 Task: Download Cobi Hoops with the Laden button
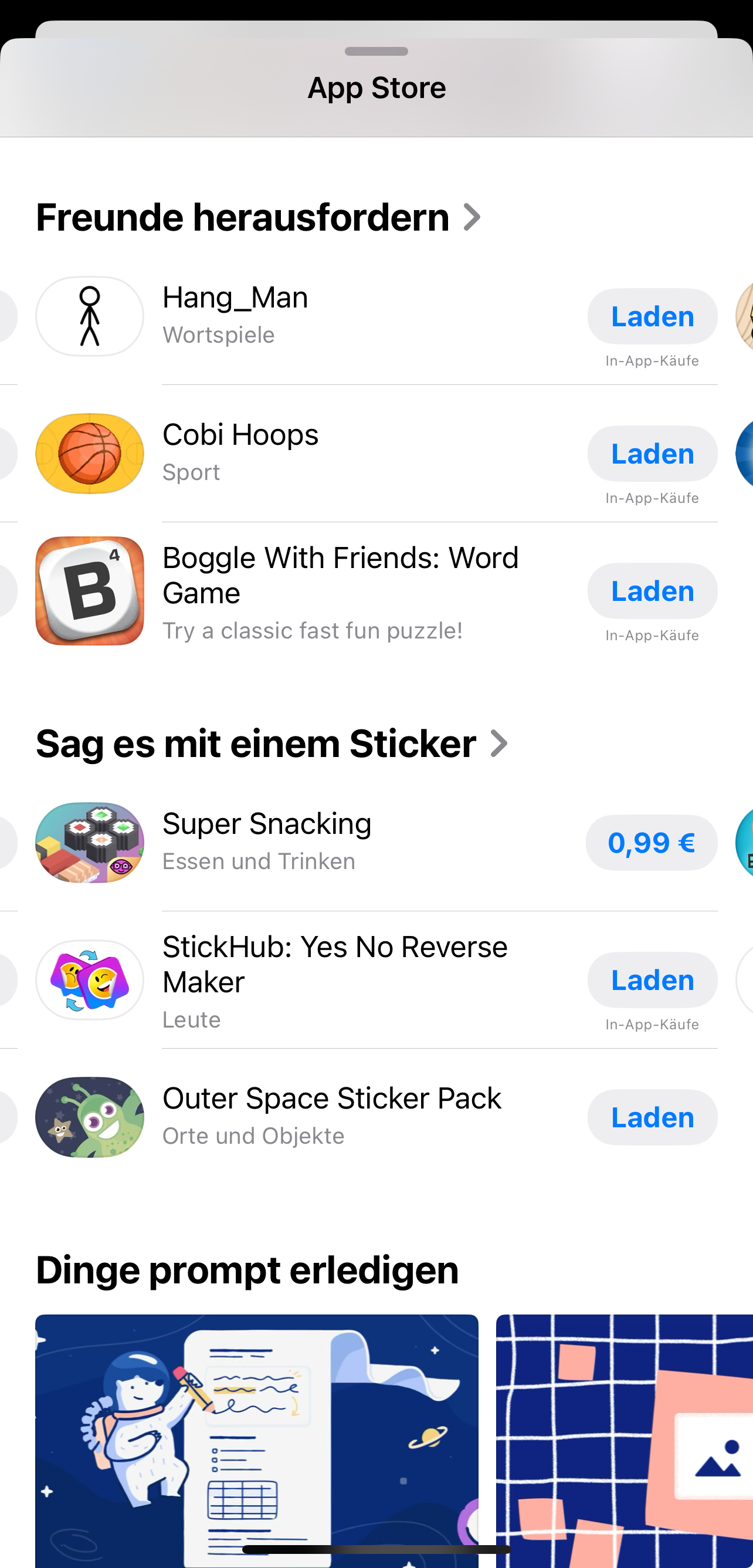tap(652, 454)
